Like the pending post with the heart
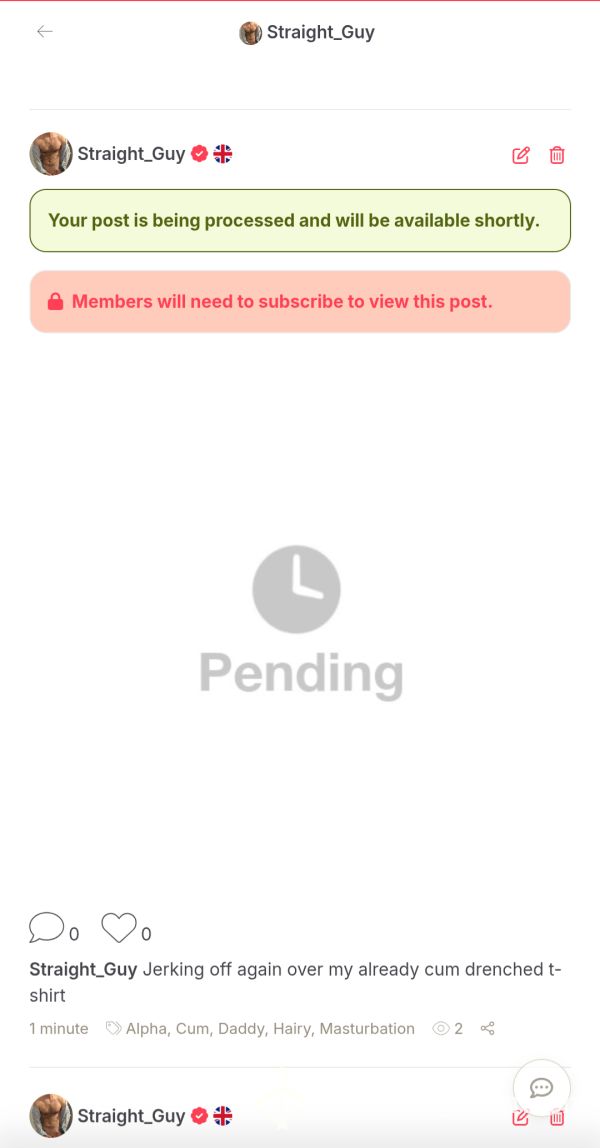This screenshot has height=1148, width=600. (119, 928)
